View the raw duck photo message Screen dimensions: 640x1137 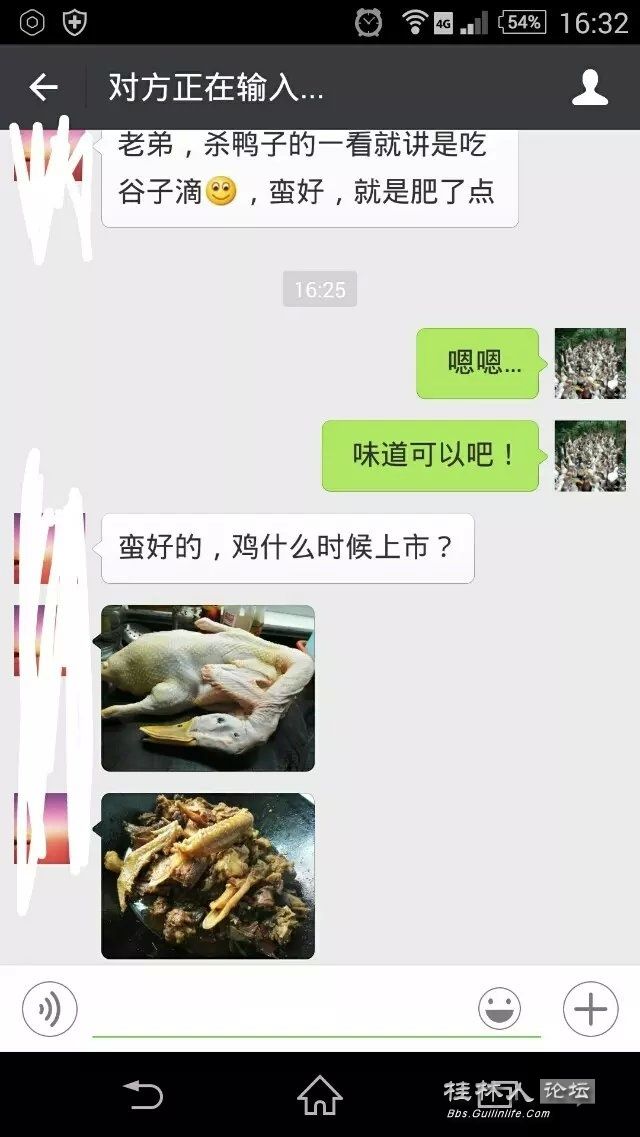pos(208,688)
